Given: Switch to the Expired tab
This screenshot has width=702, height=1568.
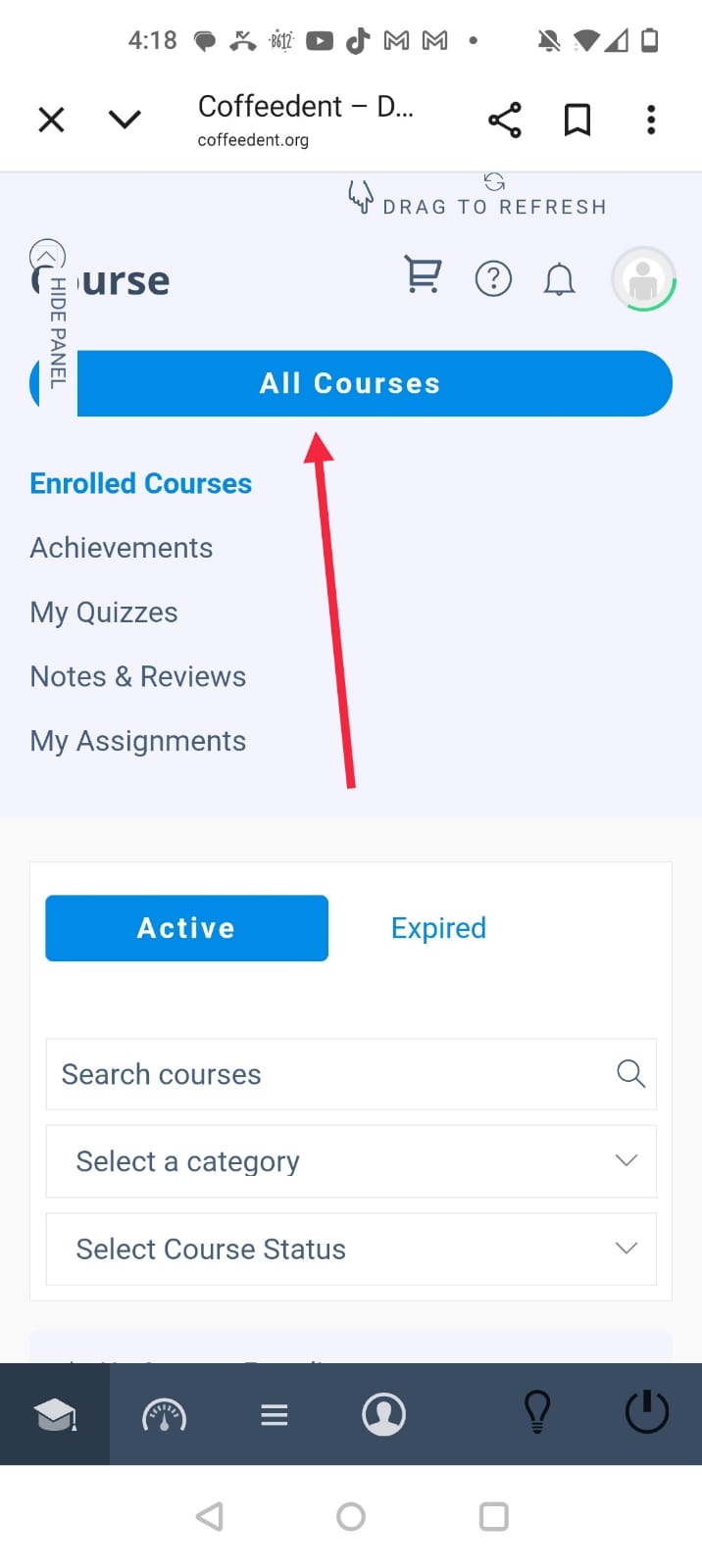Looking at the screenshot, I should tap(438, 928).
